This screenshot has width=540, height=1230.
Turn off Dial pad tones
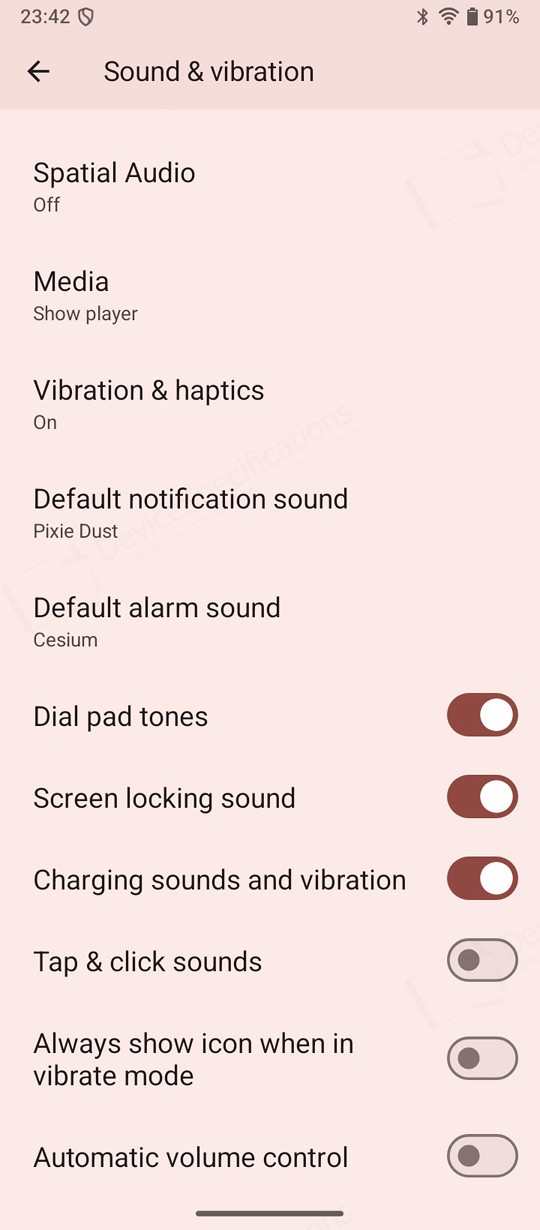coord(482,716)
